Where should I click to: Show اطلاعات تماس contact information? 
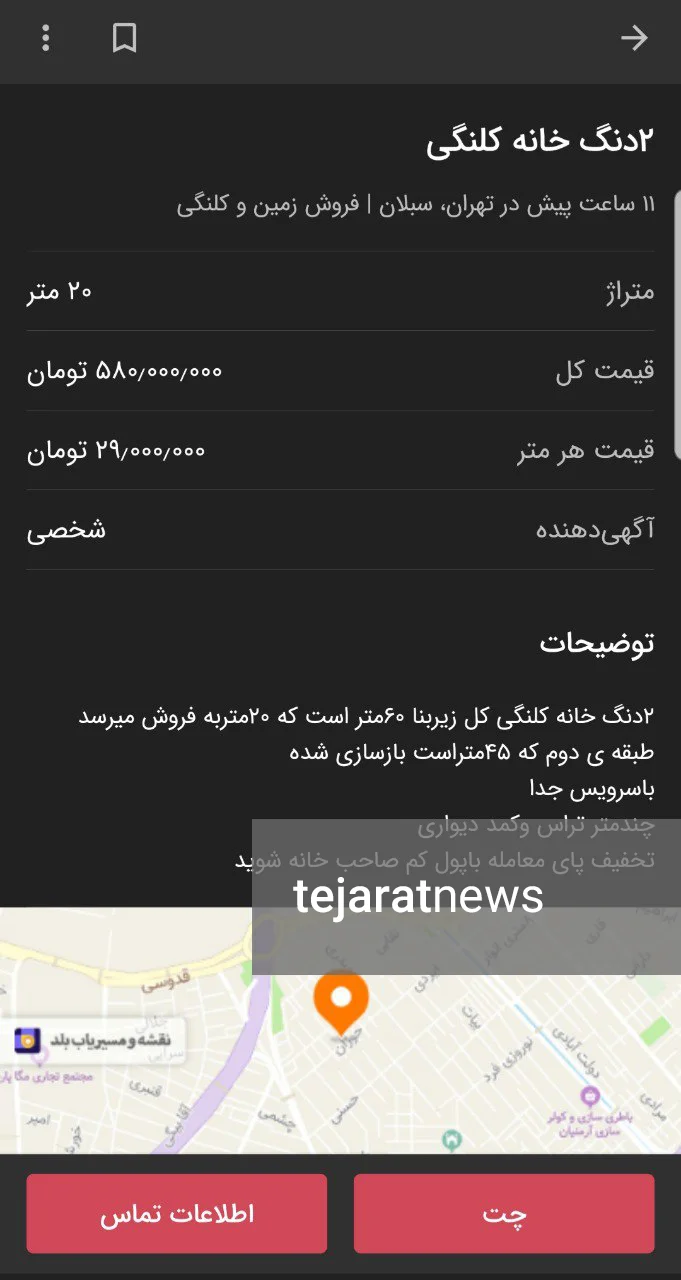(177, 1213)
